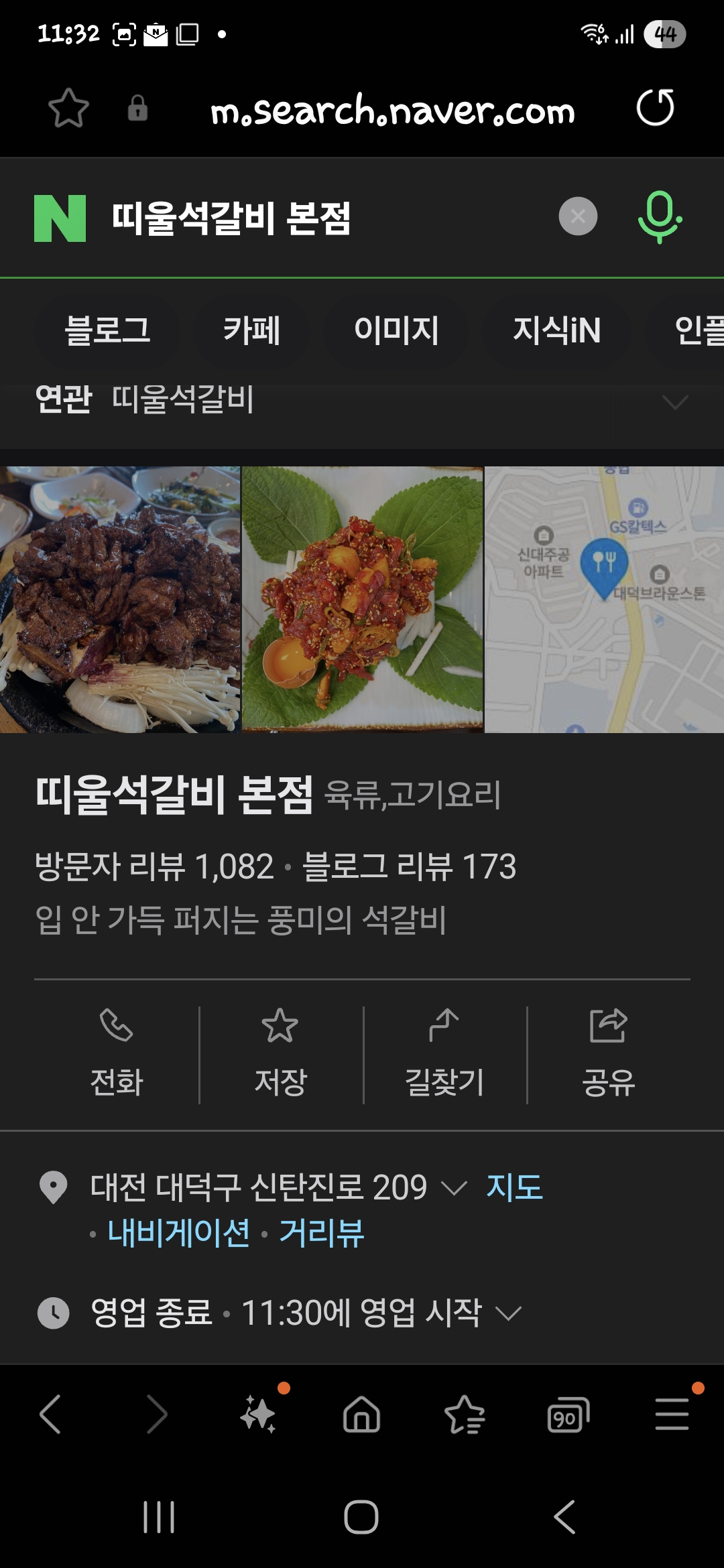The image size is (724, 1568).
Task: Clear the search query 띠울석갈비 본점
Action: pos(578,216)
